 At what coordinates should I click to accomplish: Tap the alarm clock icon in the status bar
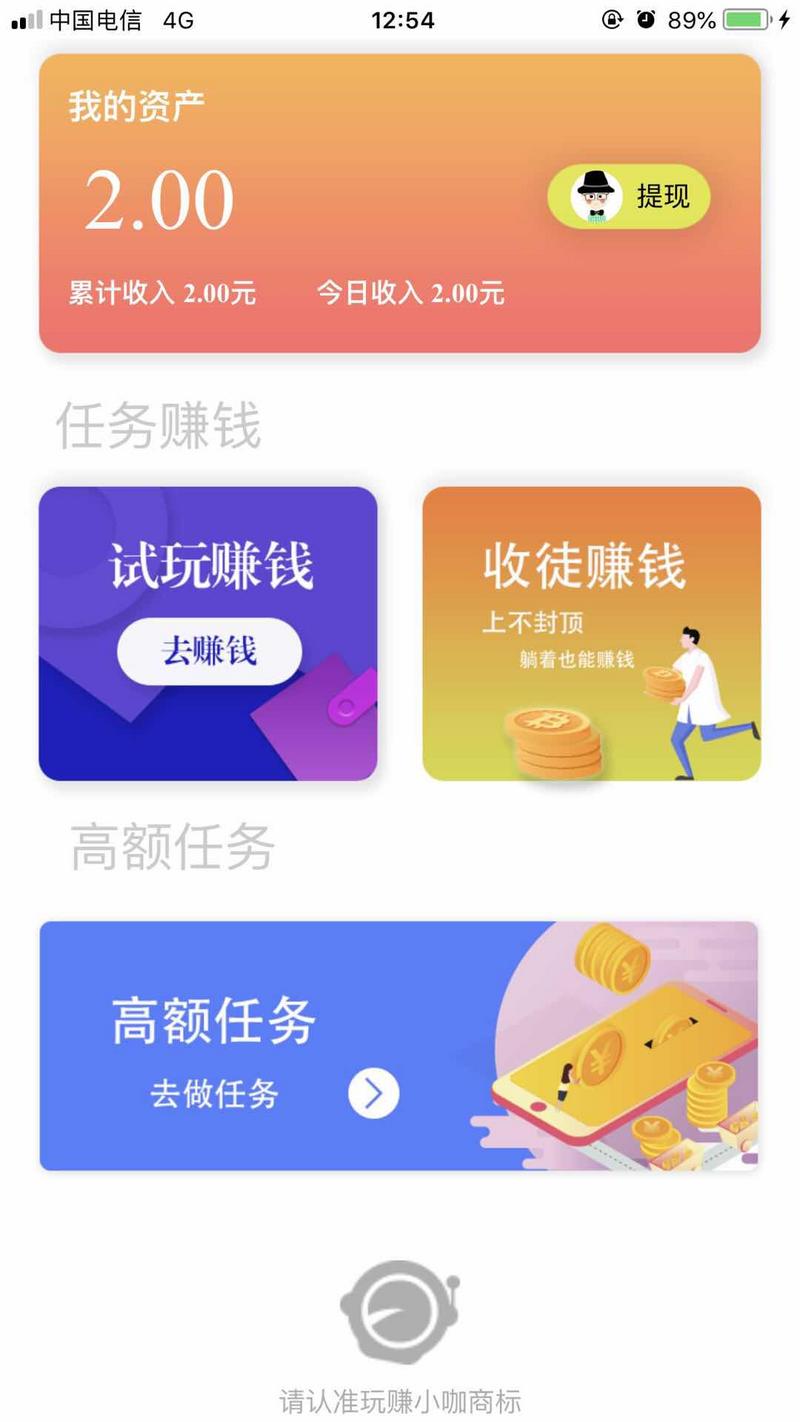[645, 17]
